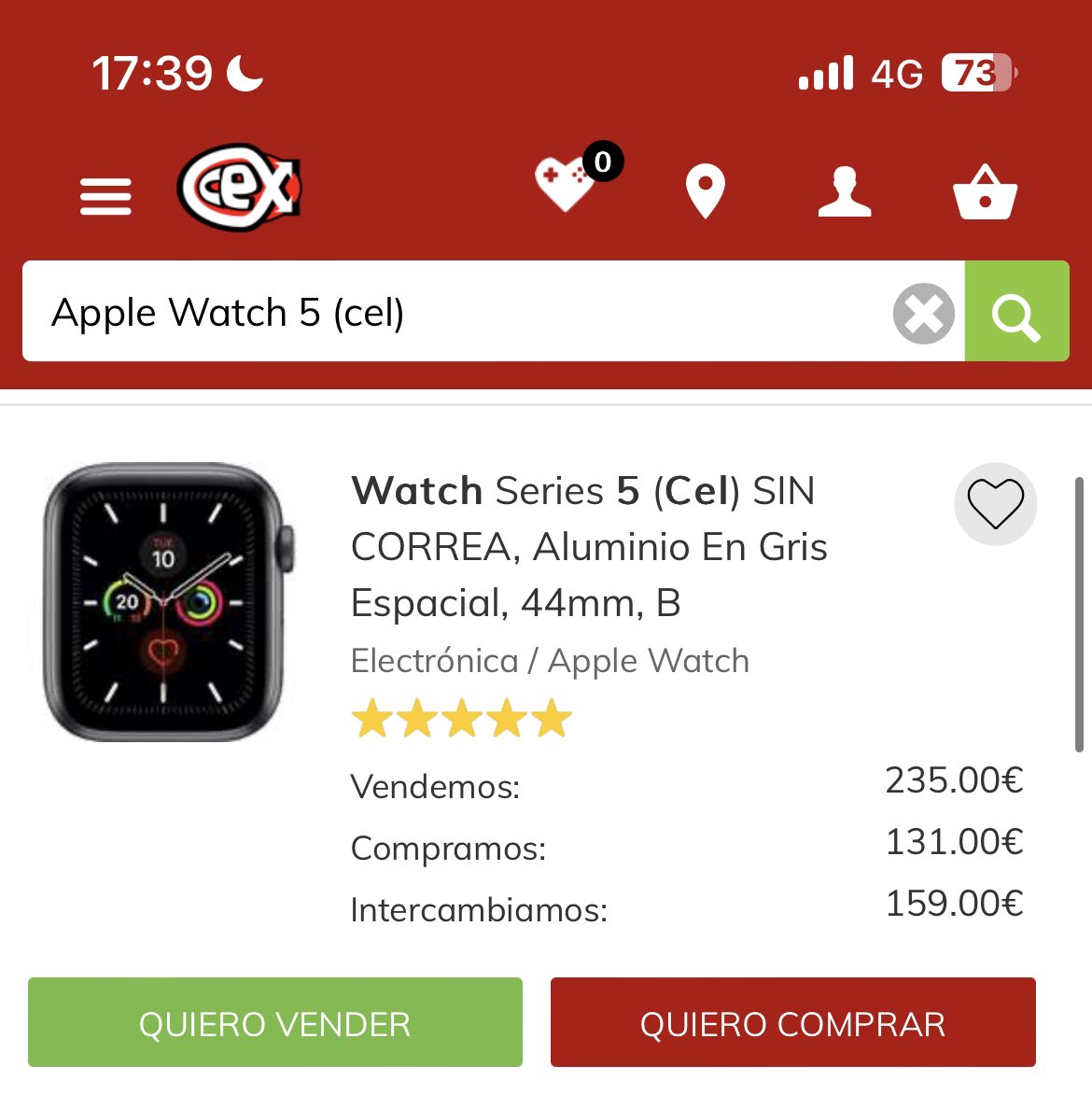
Task: Open the store locator pin
Action: pos(705,191)
